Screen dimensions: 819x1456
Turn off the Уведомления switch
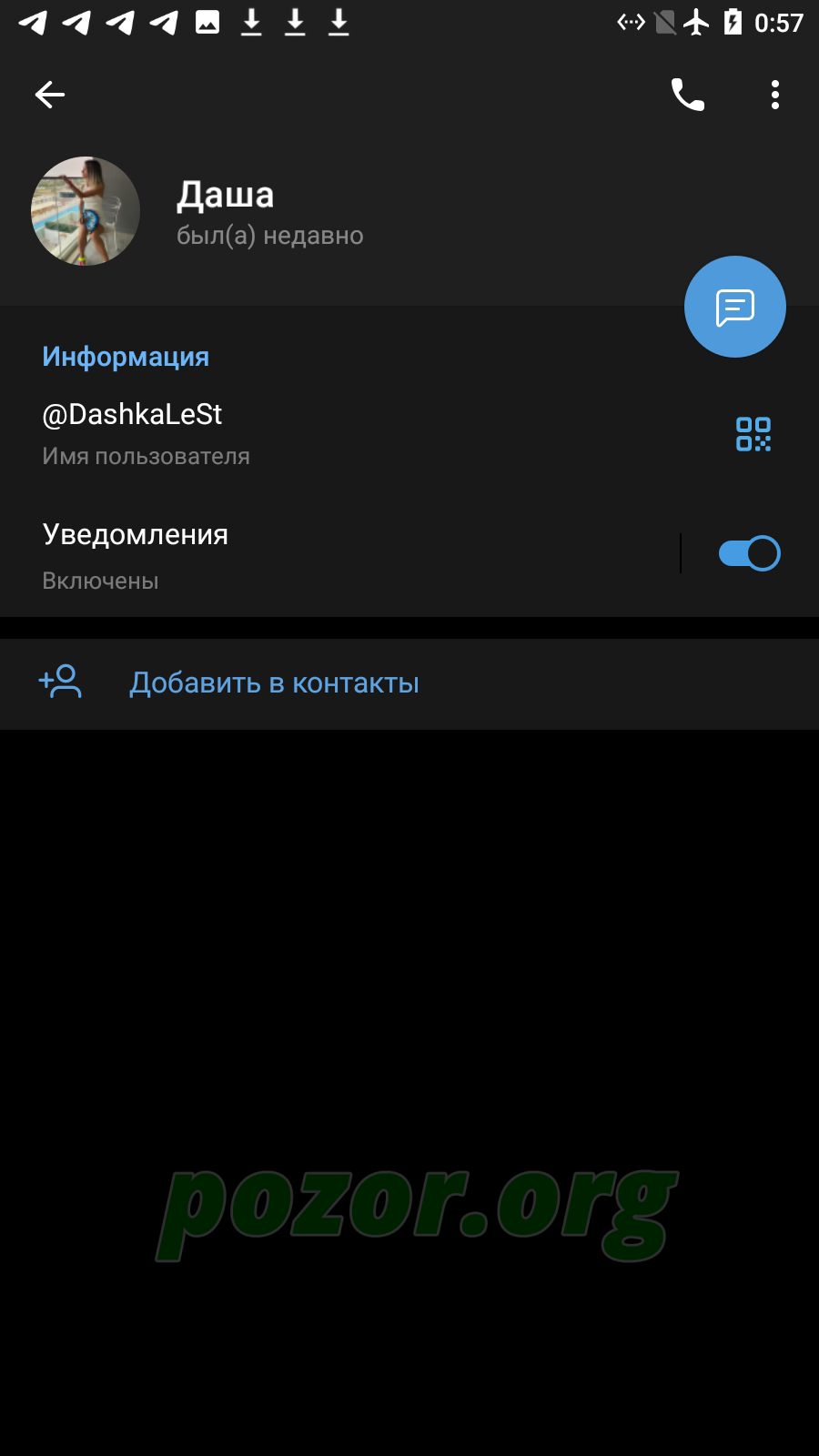point(750,553)
